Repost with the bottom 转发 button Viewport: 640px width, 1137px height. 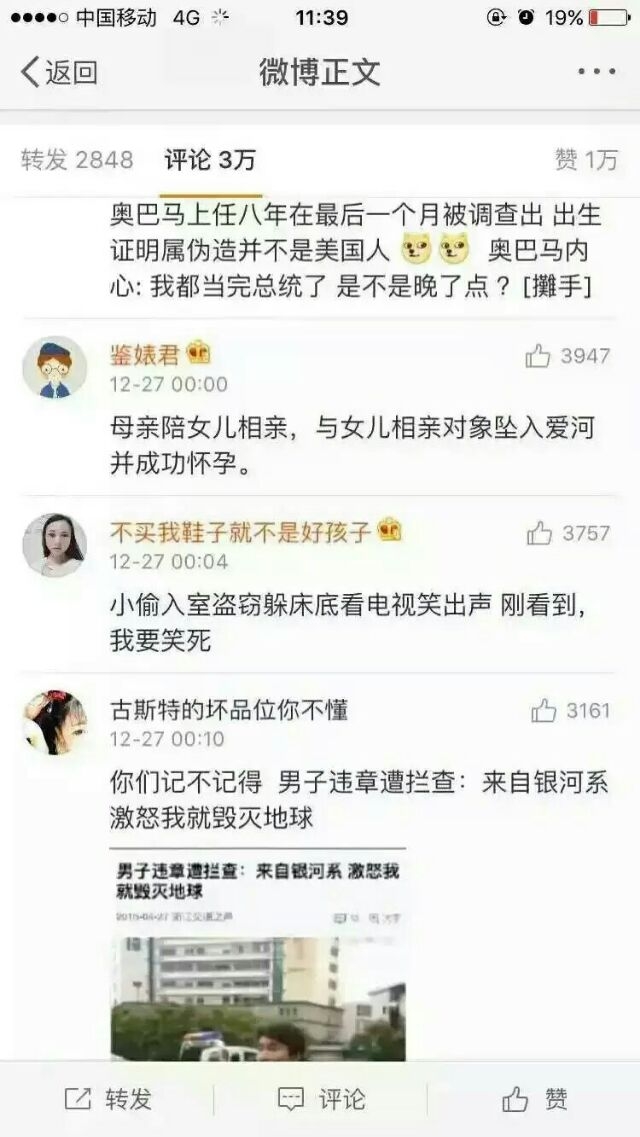pos(108,1099)
